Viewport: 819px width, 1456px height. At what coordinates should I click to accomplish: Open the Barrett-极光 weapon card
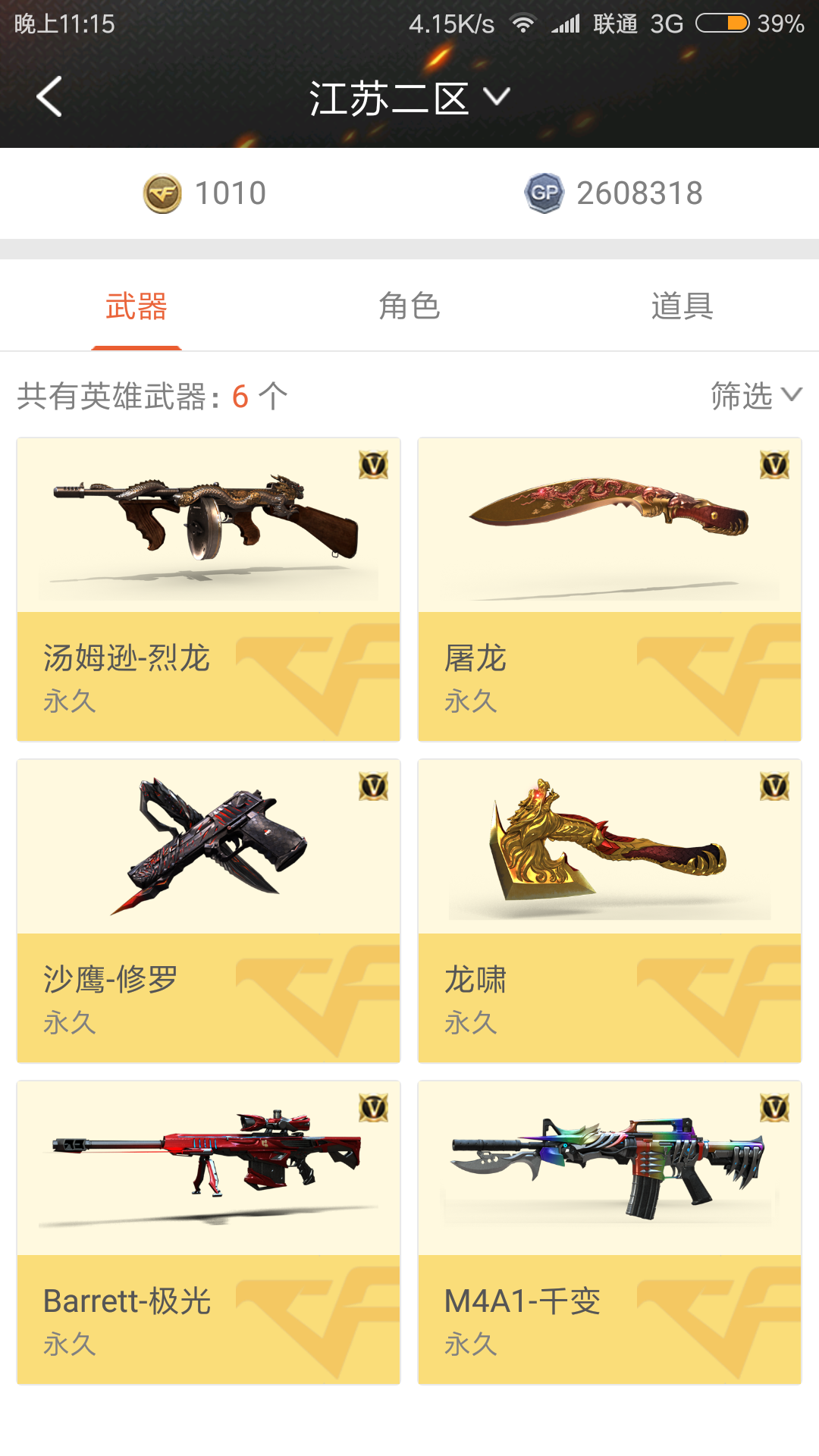[209, 1232]
